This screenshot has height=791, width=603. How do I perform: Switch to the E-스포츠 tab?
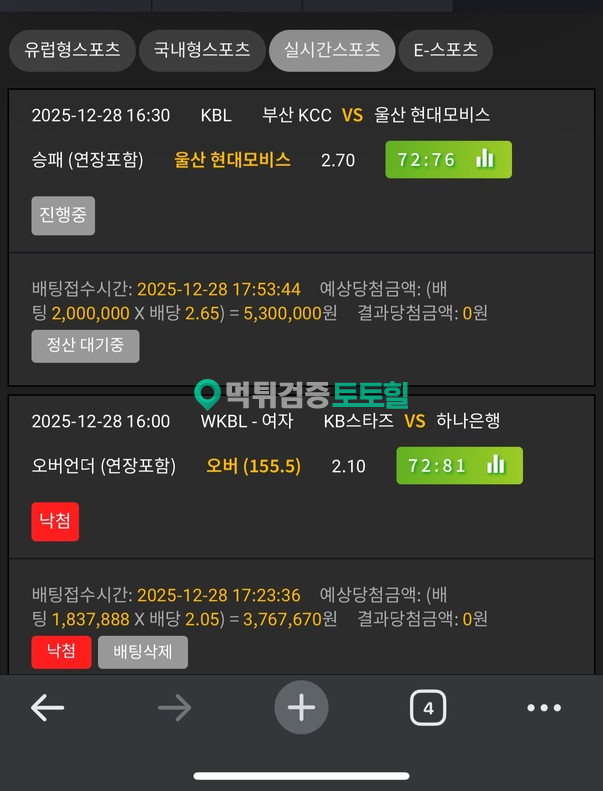tap(446, 50)
